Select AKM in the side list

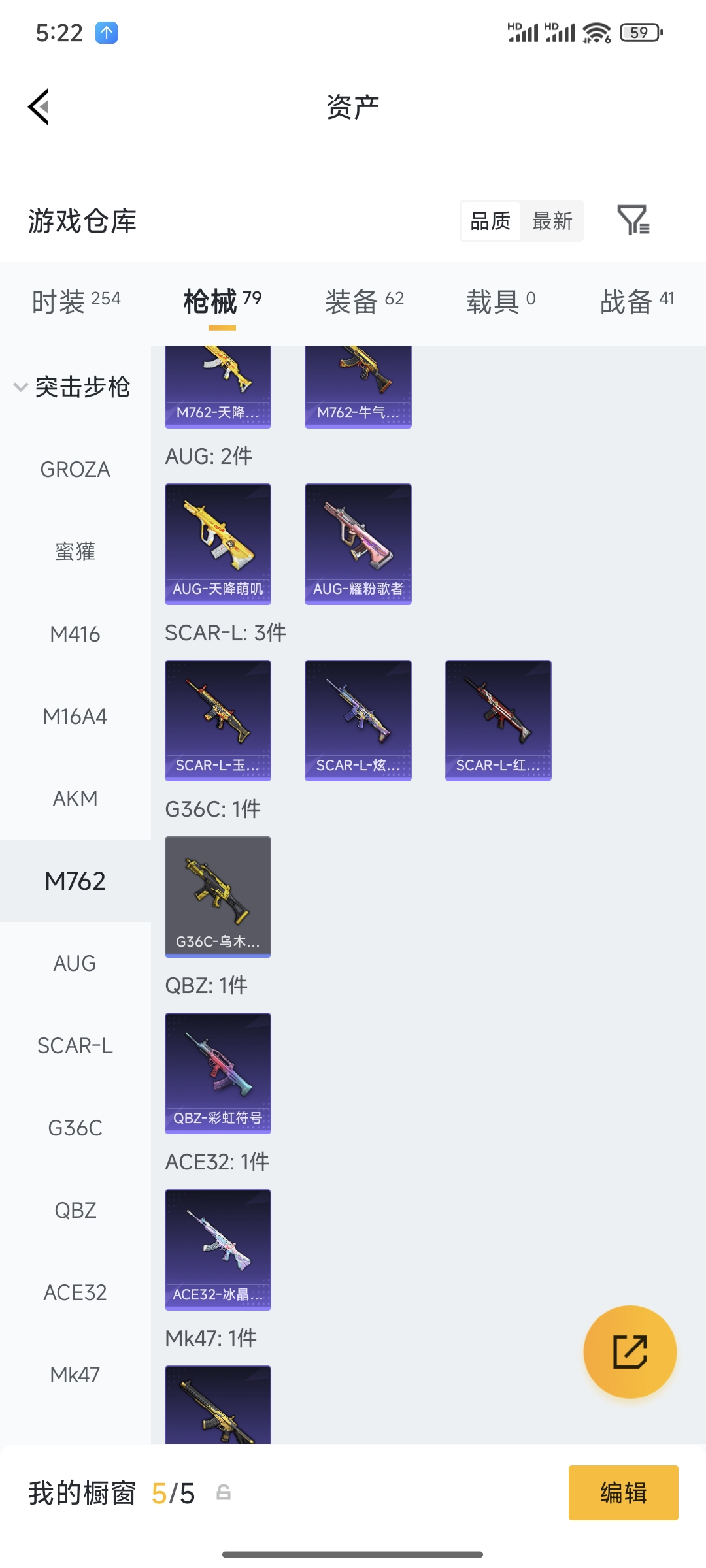(75, 798)
